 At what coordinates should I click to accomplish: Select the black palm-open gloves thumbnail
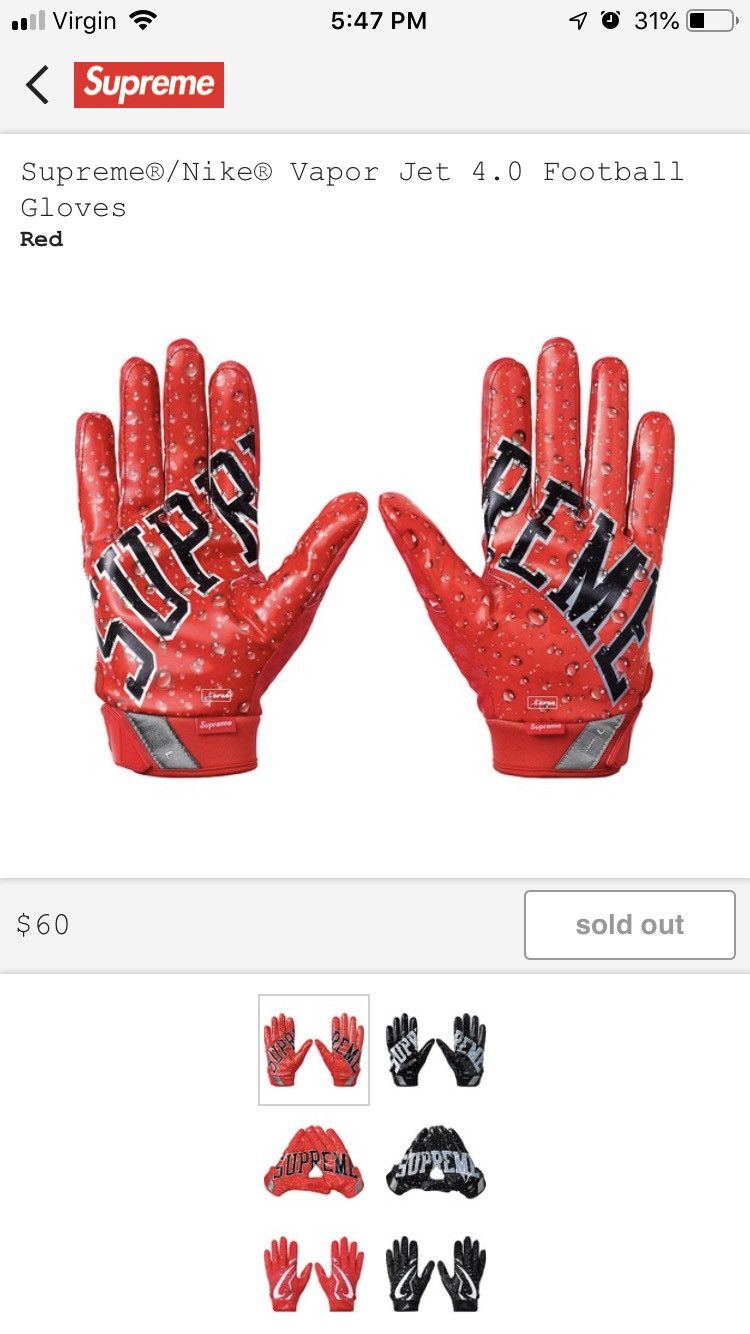[436, 1050]
